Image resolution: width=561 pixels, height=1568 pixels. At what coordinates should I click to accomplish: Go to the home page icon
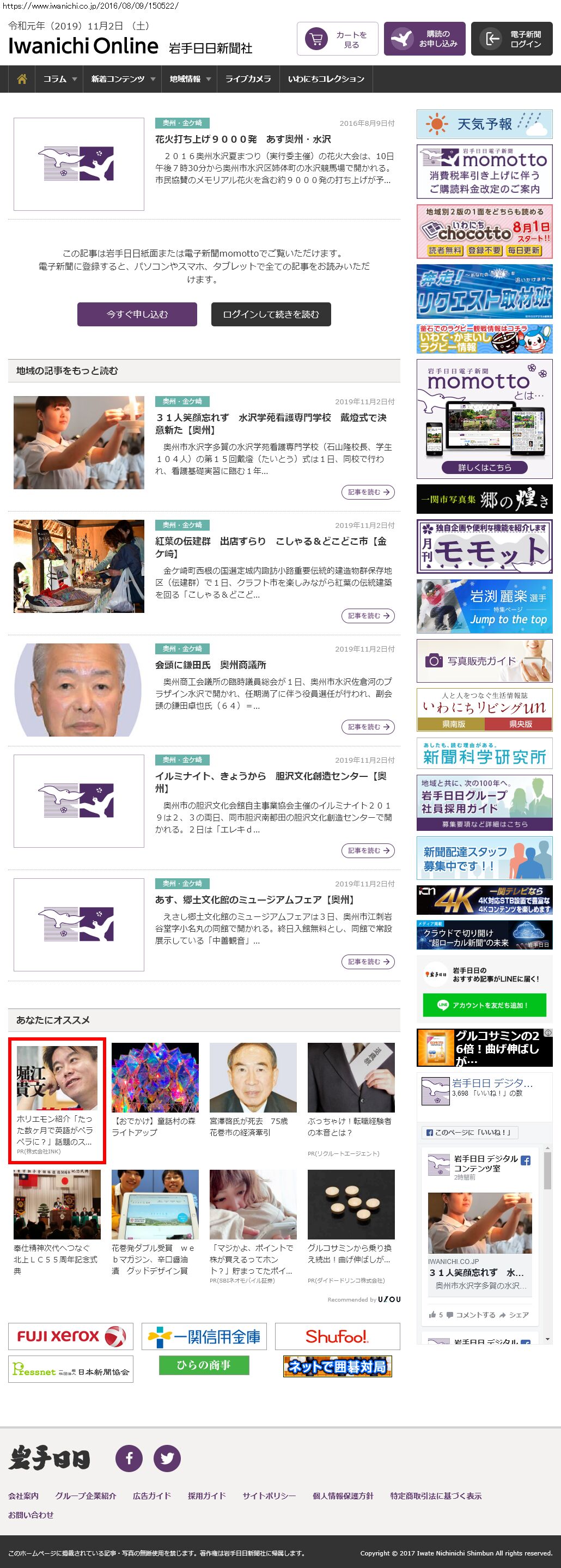(x=22, y=79)
